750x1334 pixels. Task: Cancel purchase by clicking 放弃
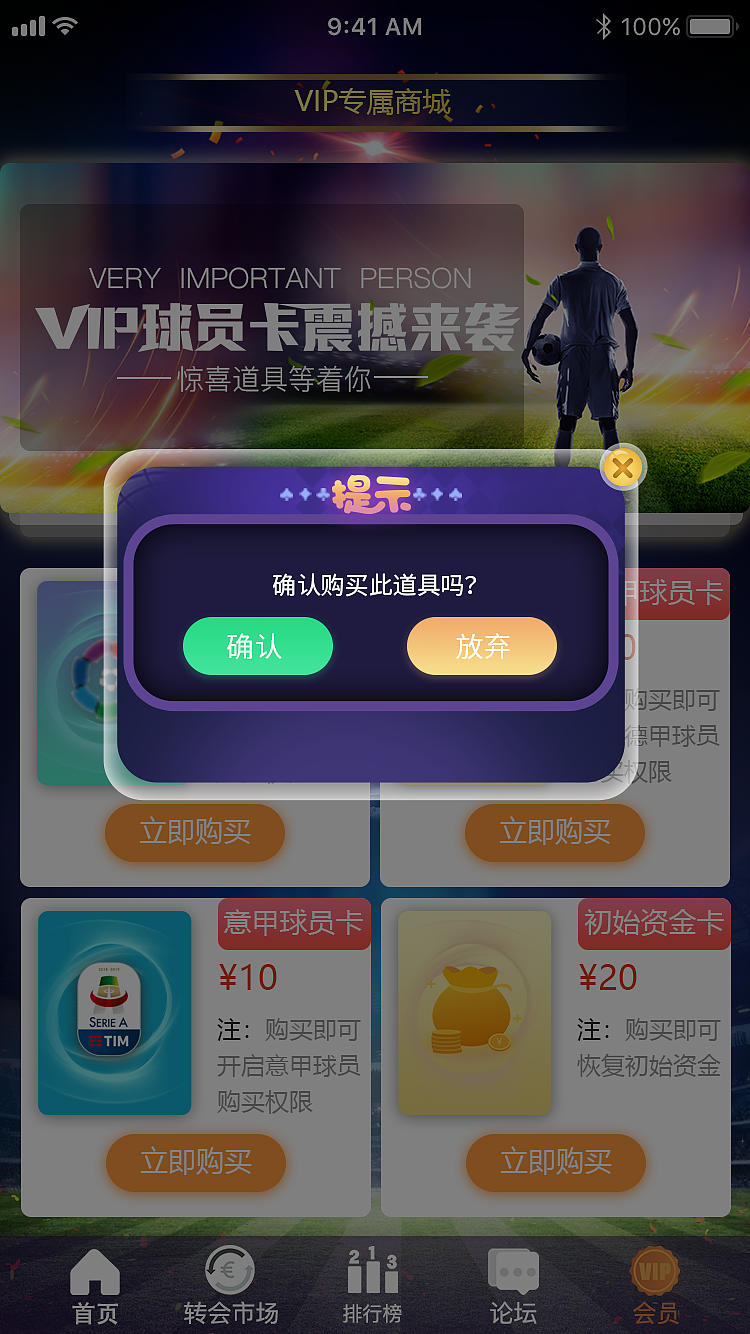[482, 646]
